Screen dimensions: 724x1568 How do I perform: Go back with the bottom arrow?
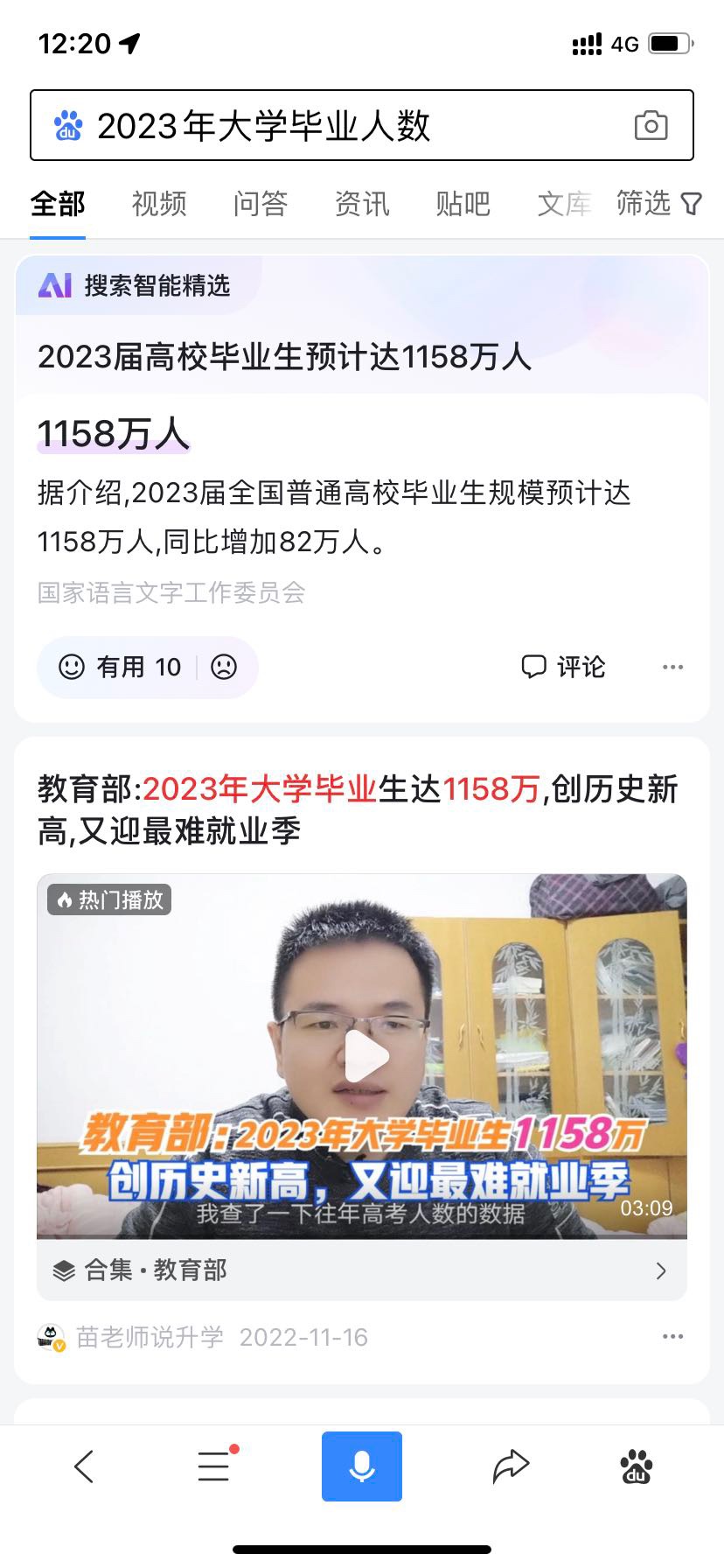84,1466
